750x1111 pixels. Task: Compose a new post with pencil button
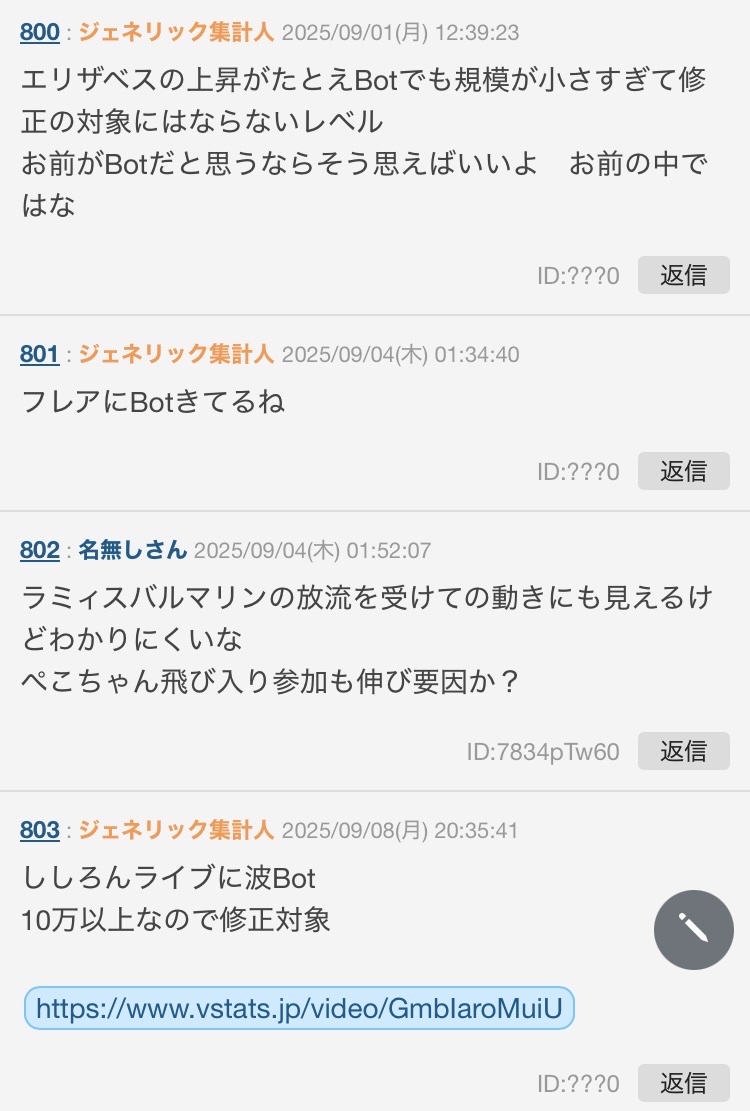pyautogui.click(x=694, y=930)
